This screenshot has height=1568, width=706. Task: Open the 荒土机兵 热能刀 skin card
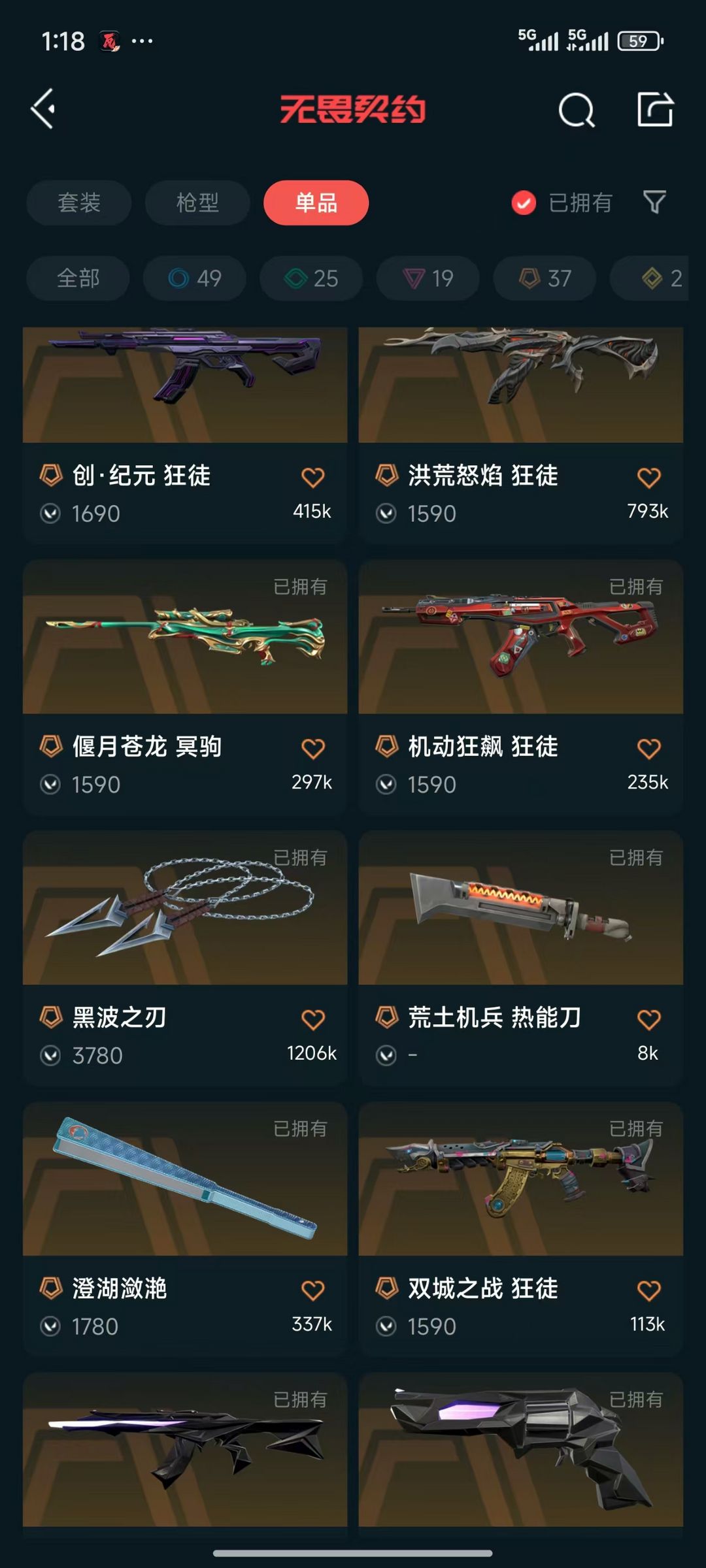(x=521, y=958)
